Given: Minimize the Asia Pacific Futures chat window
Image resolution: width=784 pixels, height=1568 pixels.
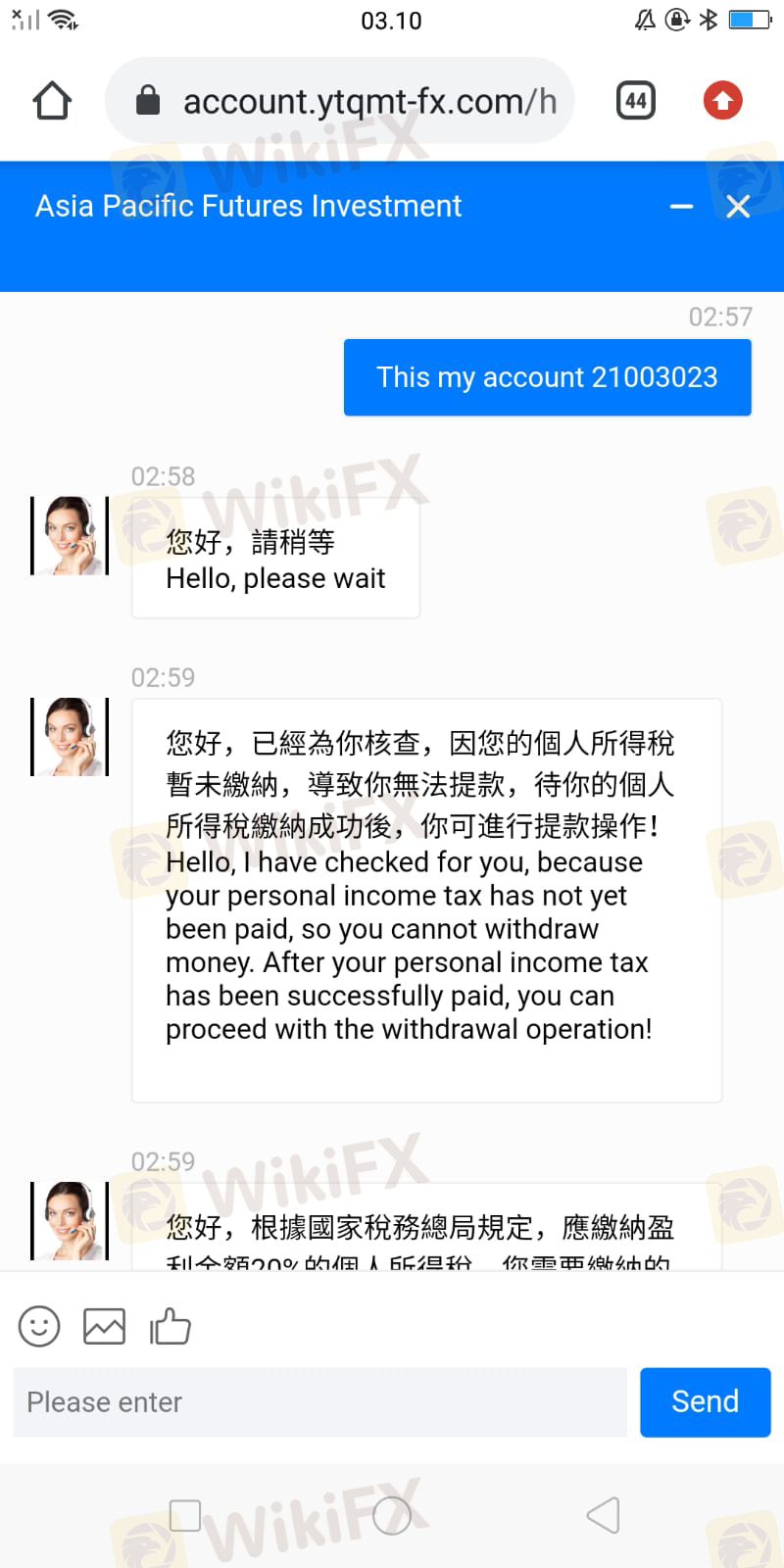Looking at the screenshot, I should (x=681, y=207).
